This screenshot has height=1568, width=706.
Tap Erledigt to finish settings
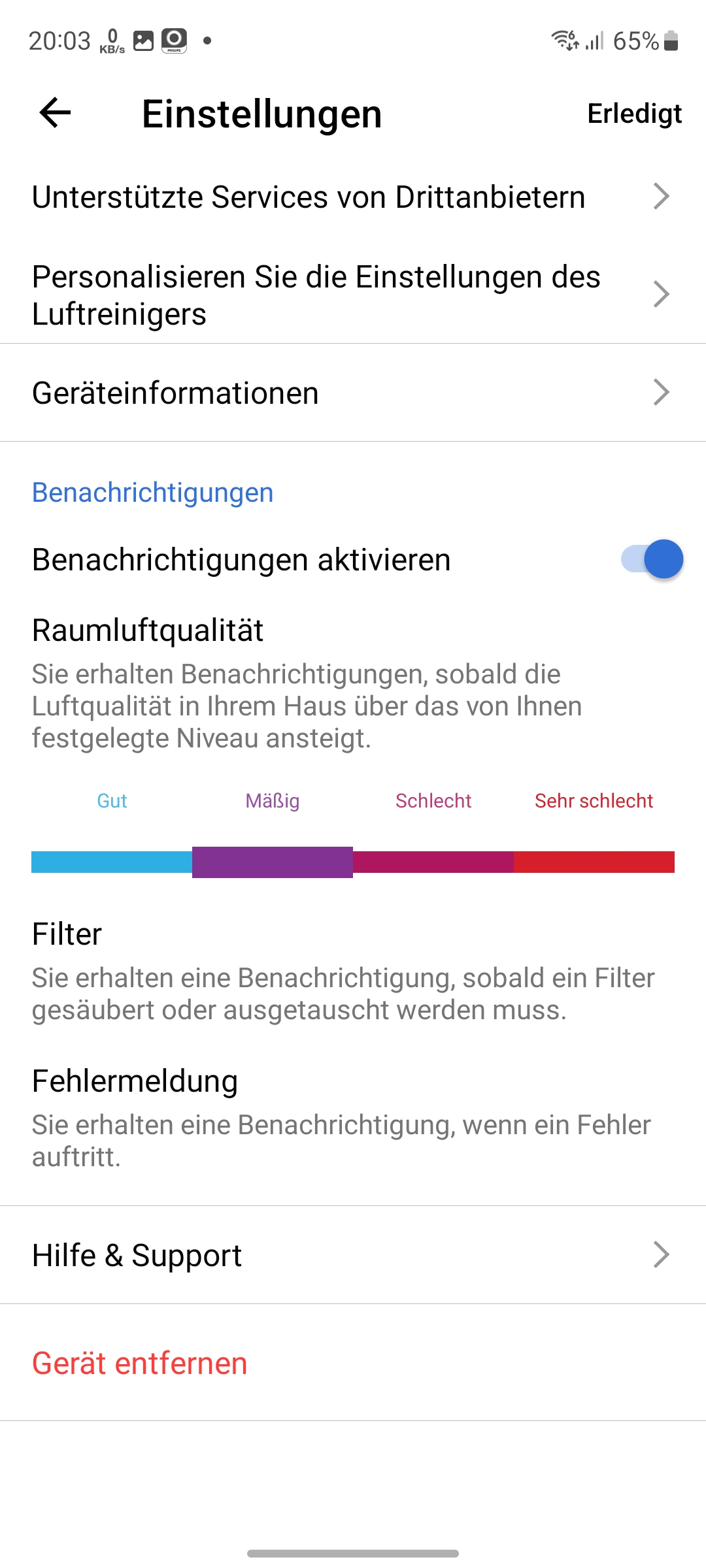[x=633, y=114]
